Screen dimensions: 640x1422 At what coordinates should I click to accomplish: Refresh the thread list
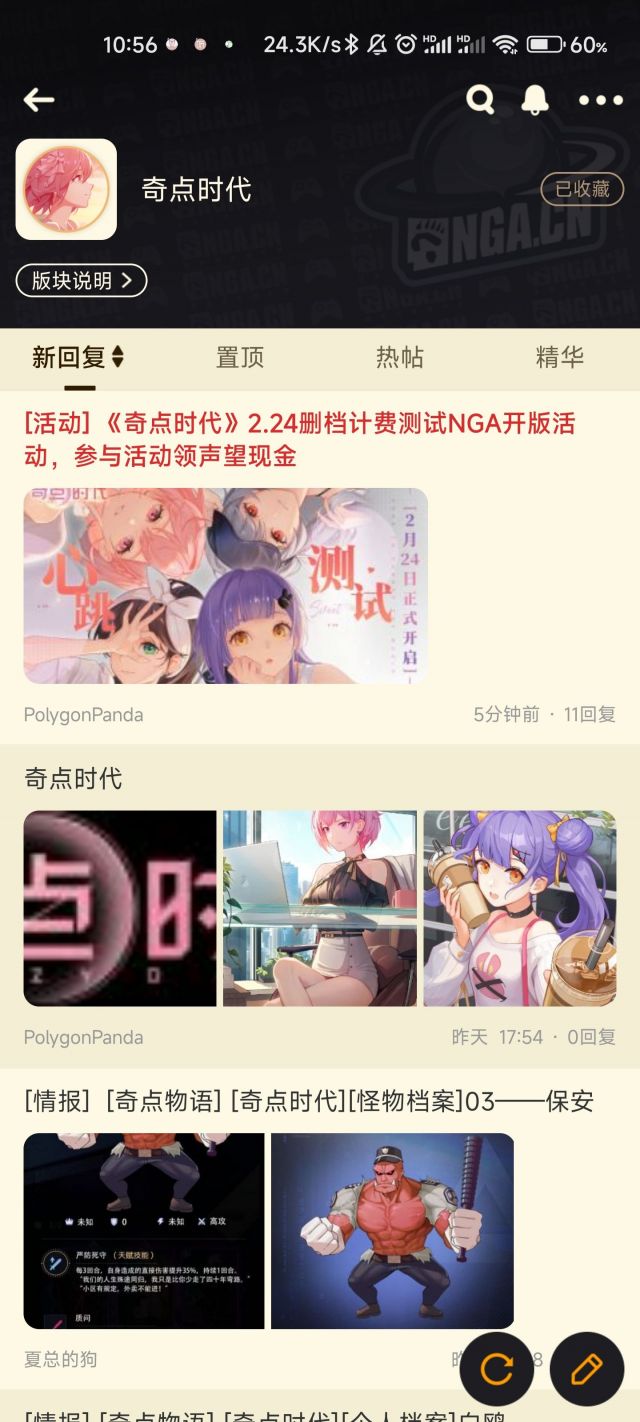pyautogui.click(x=497, y=1369)
